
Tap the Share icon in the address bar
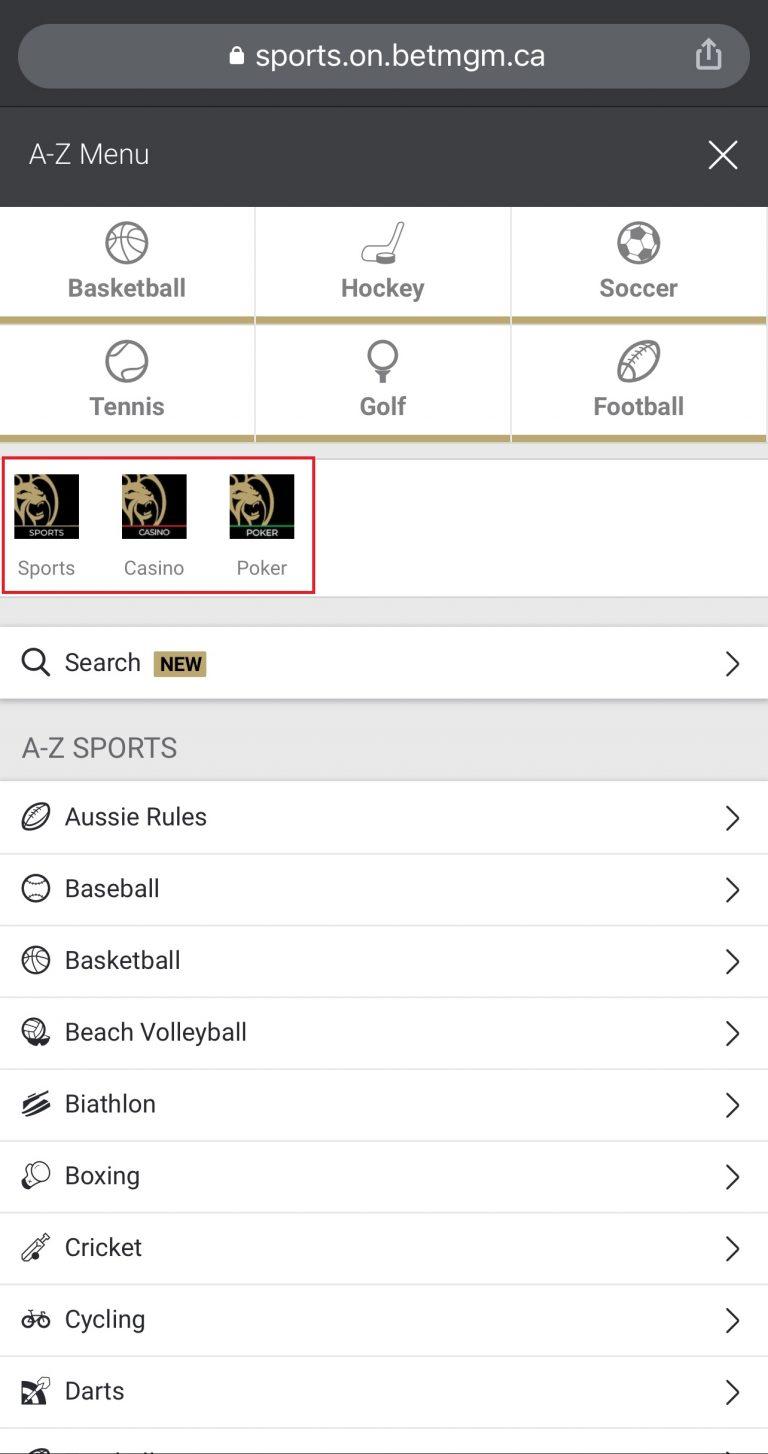tap(708, 56)
